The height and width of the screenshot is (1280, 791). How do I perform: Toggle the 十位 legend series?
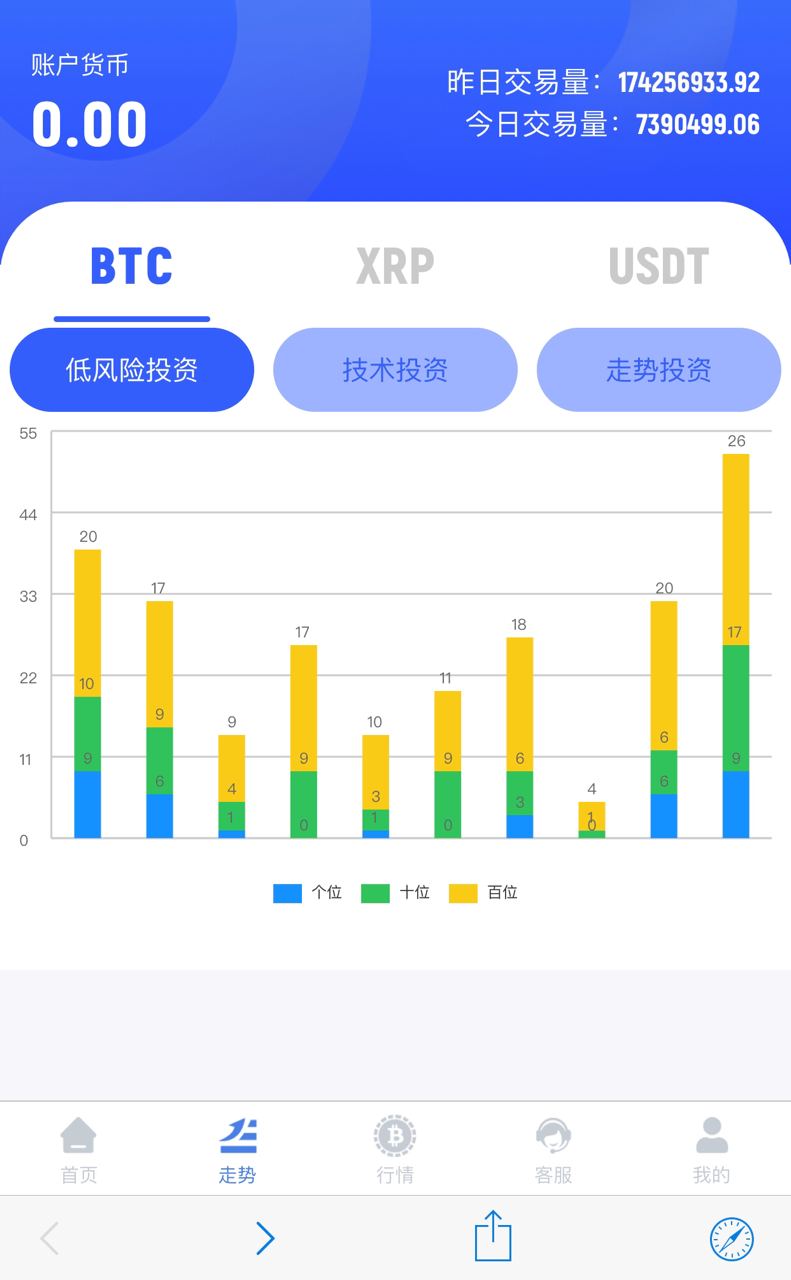pos(395,893)
